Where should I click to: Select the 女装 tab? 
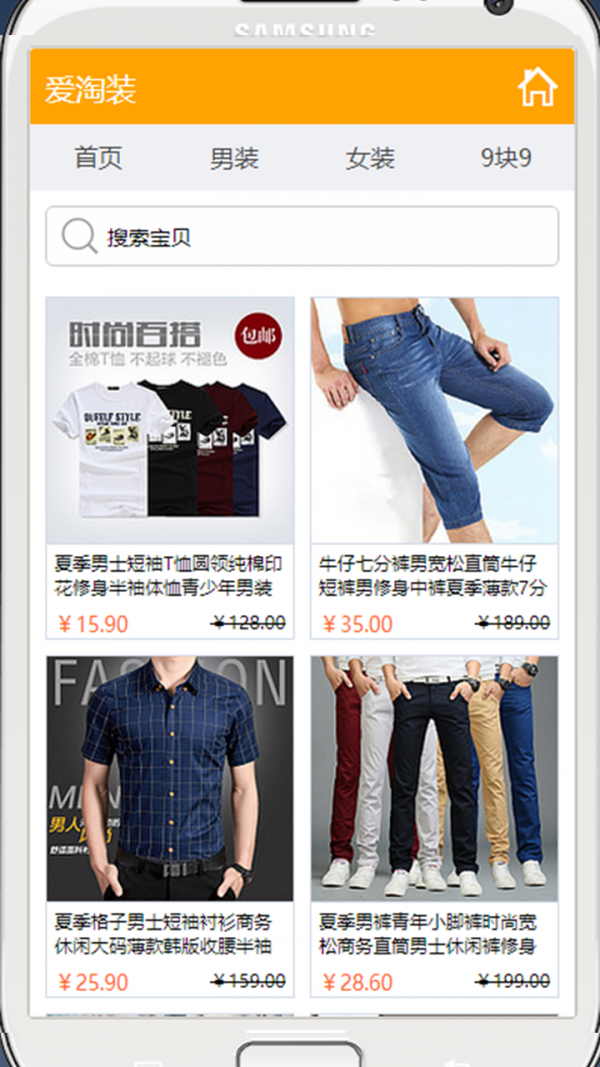click(370, 158)
